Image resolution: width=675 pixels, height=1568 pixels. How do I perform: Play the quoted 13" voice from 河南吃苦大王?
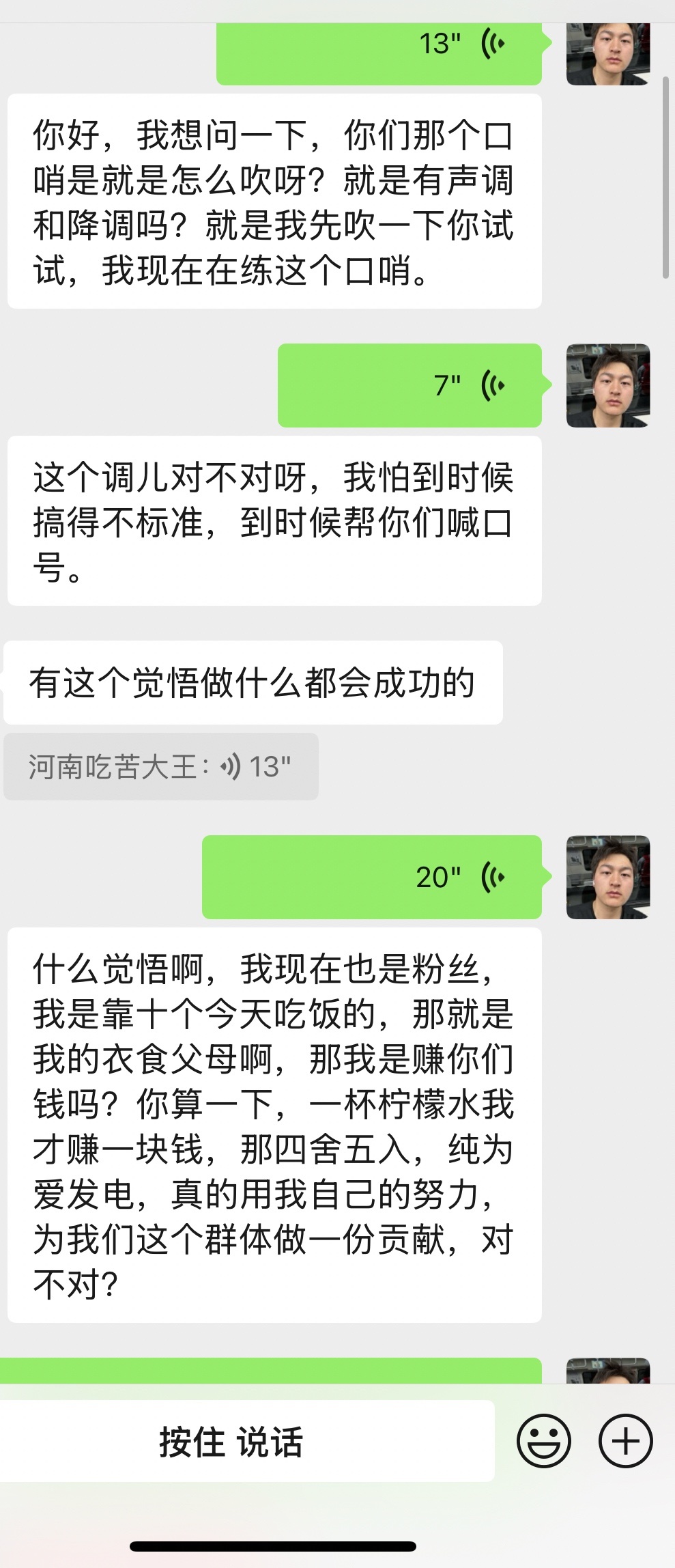tap(161, 767)
